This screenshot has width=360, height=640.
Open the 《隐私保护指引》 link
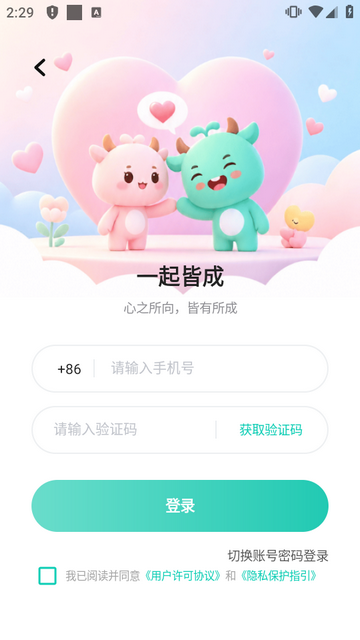(x=278, y=576)
